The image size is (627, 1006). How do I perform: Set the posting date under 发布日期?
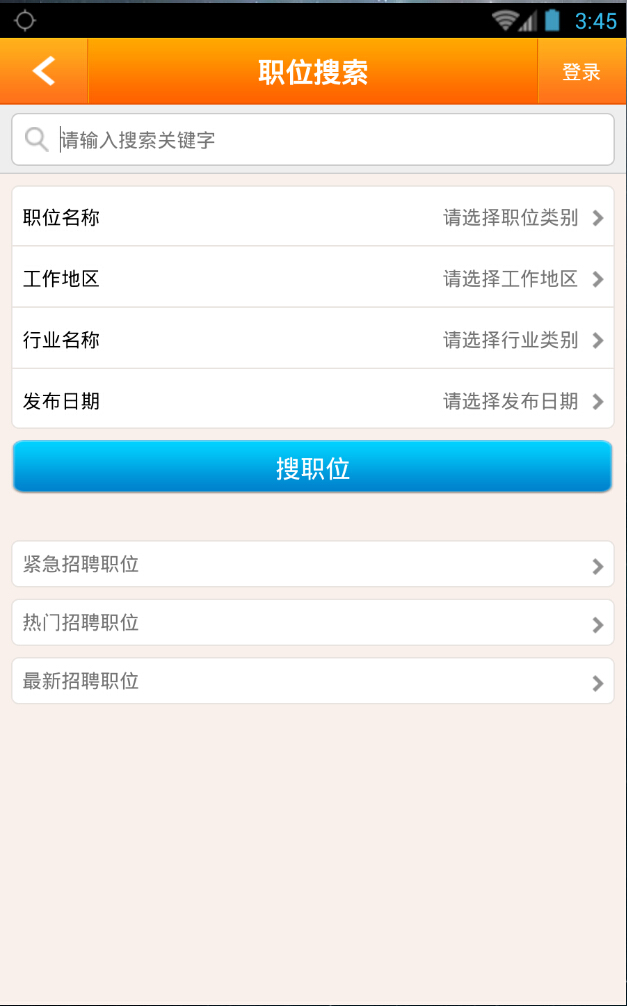(313, 401)
